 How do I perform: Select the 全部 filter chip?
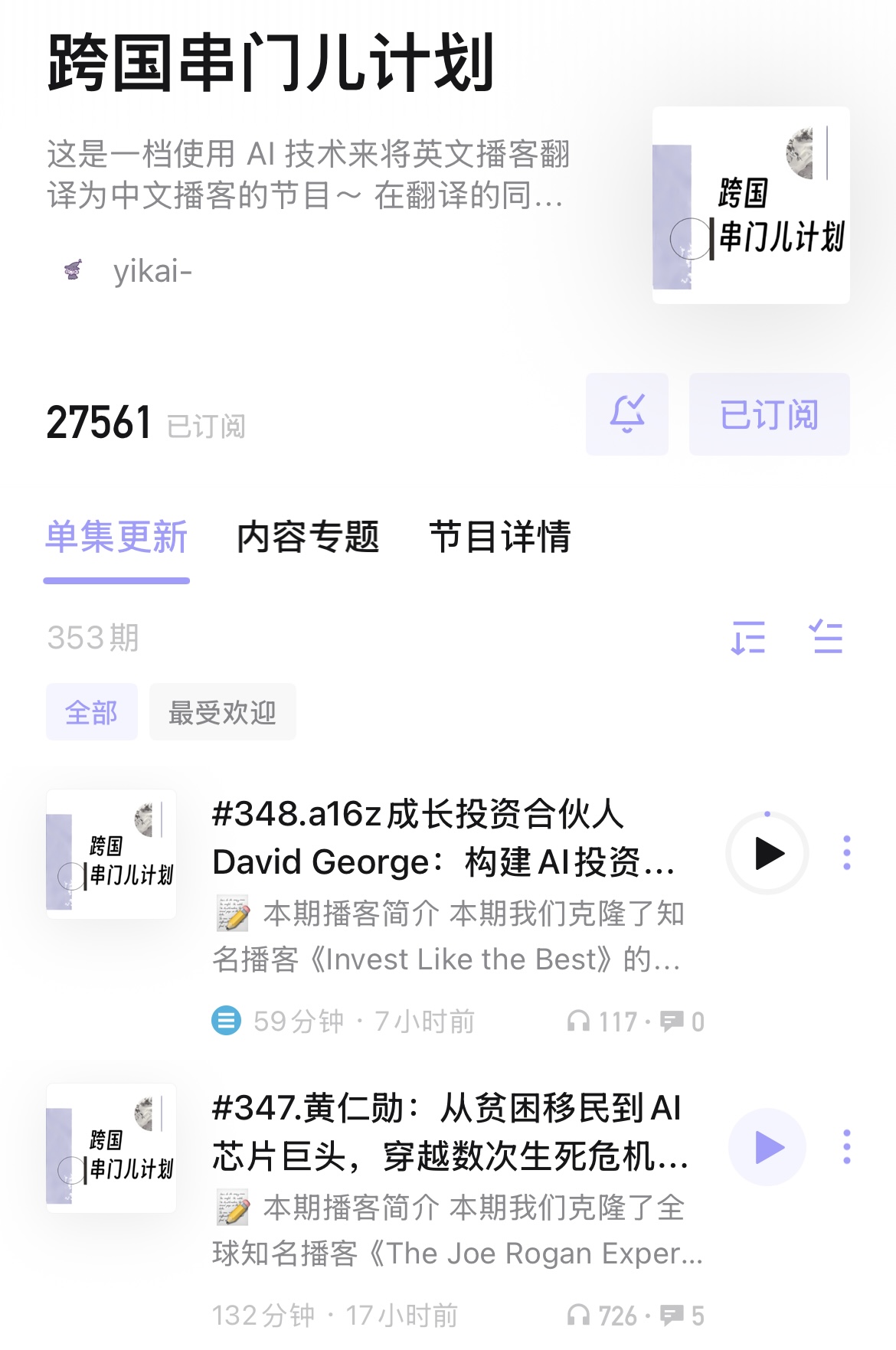(x=92, y=712)
